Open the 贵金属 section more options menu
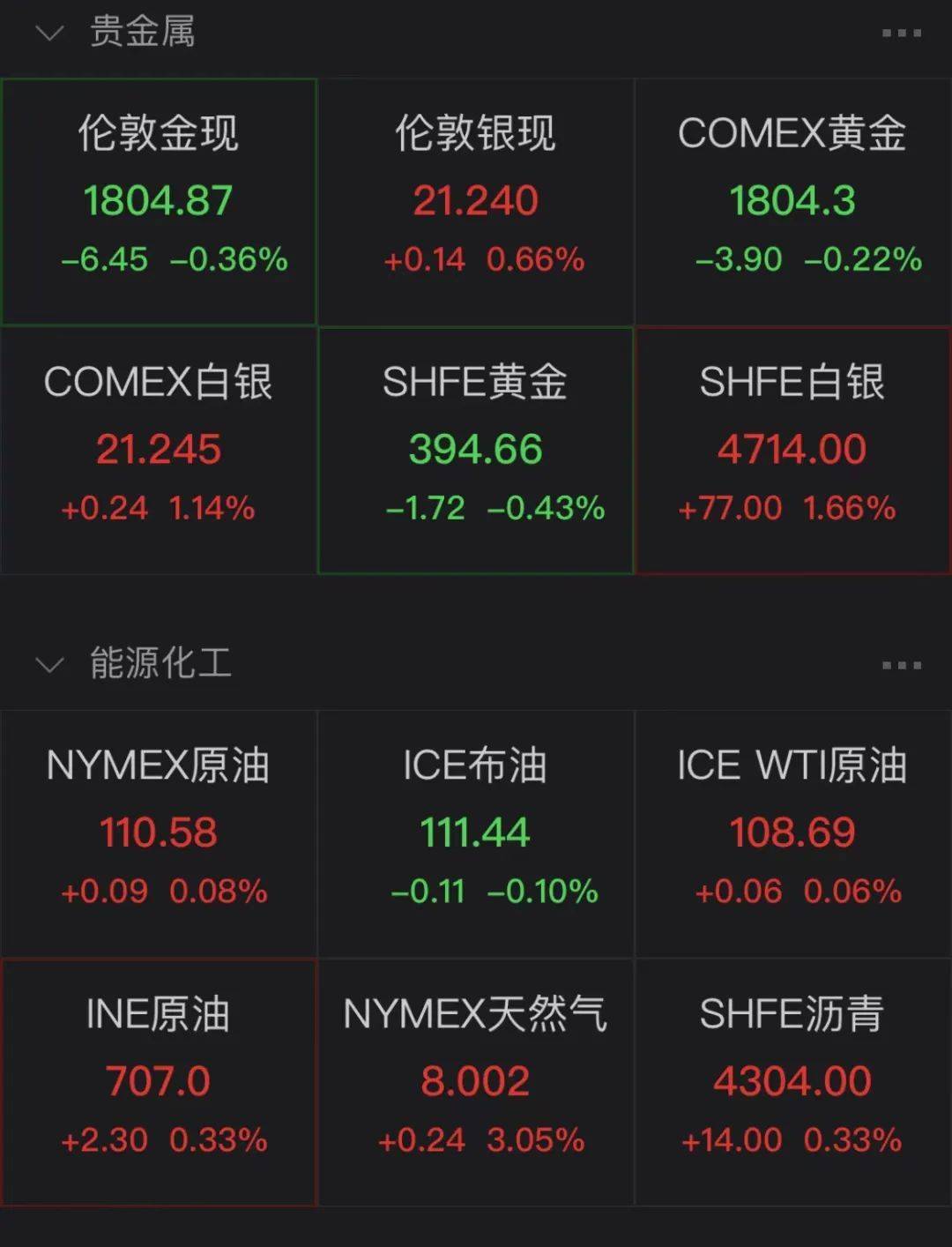 click(901, 35)
